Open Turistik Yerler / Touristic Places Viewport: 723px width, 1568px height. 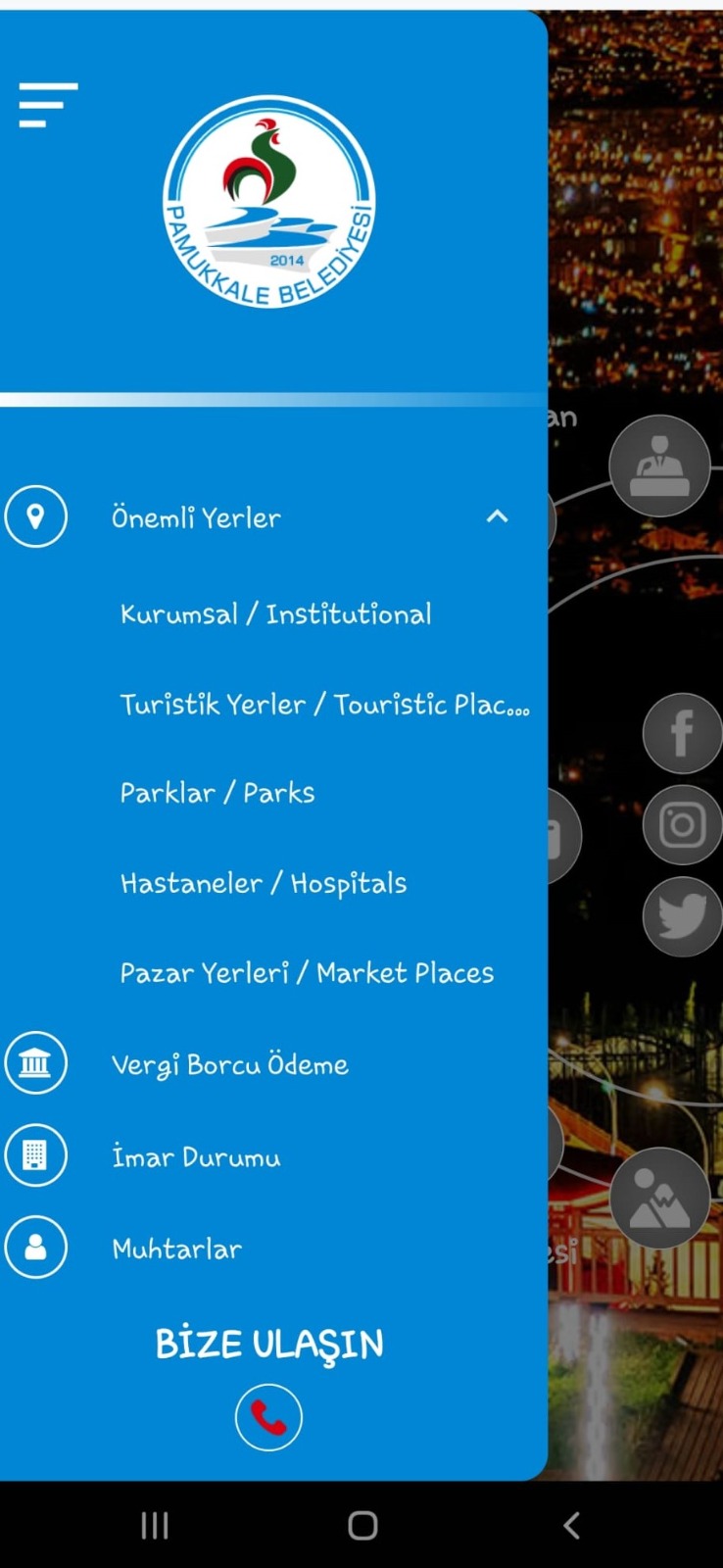(323, 705)
